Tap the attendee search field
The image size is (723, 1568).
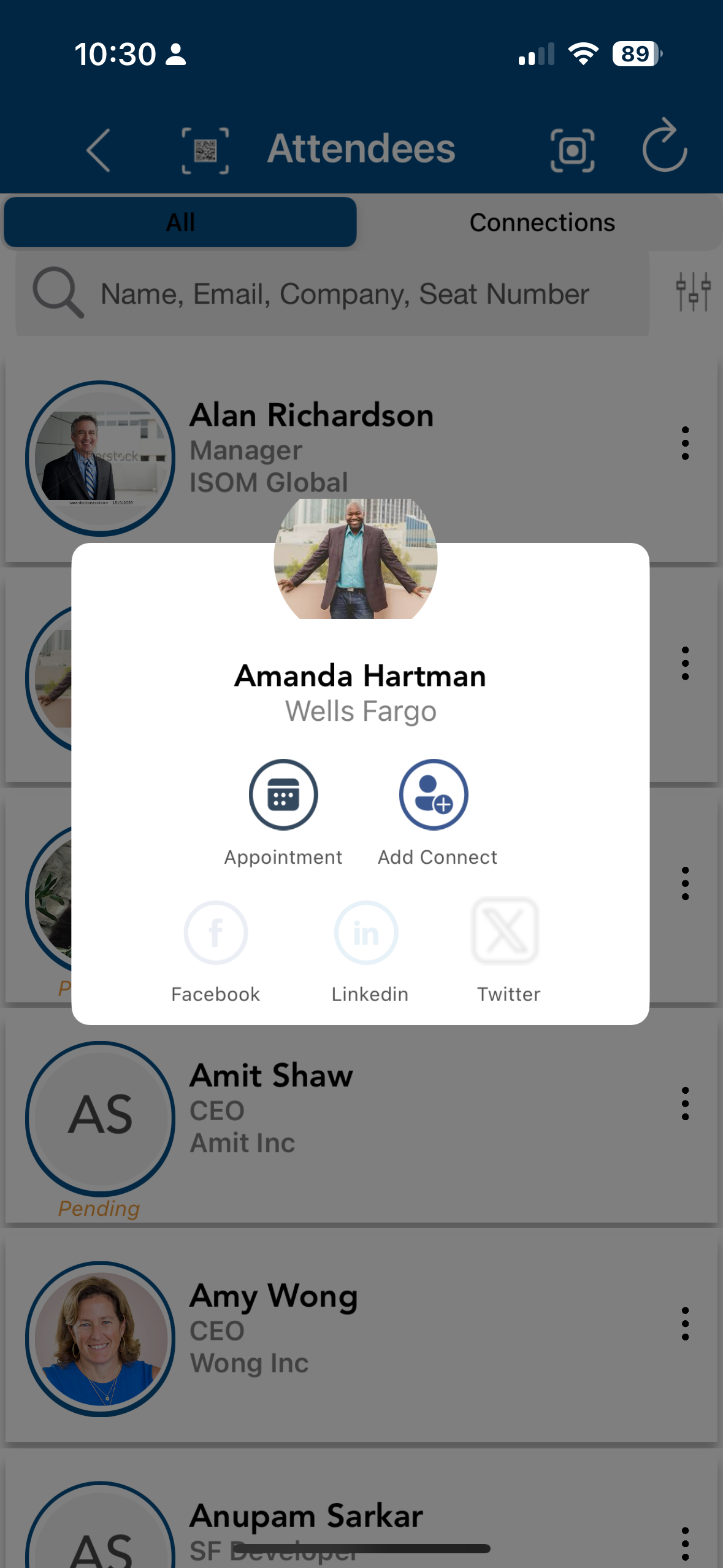[x=343, y=294]
